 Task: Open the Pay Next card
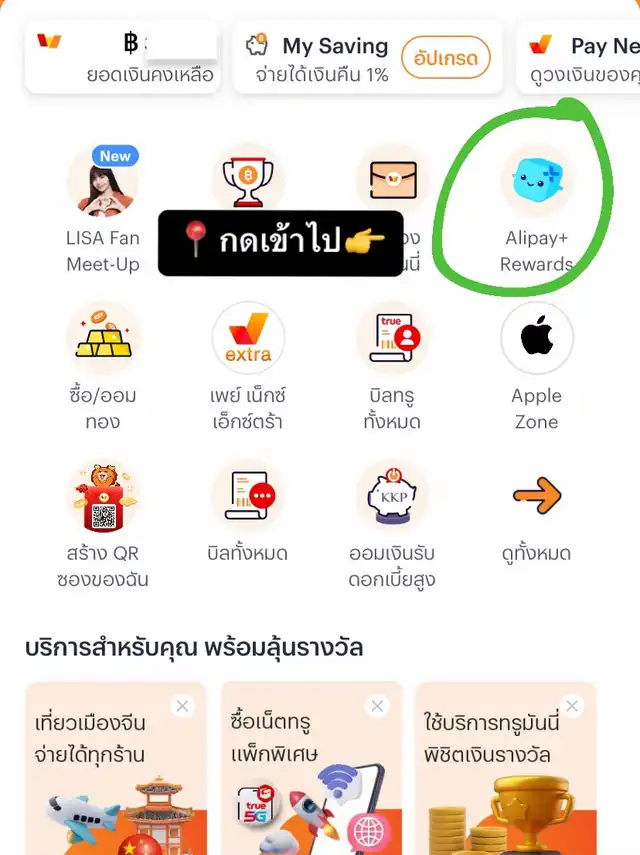tap(582, 58)
